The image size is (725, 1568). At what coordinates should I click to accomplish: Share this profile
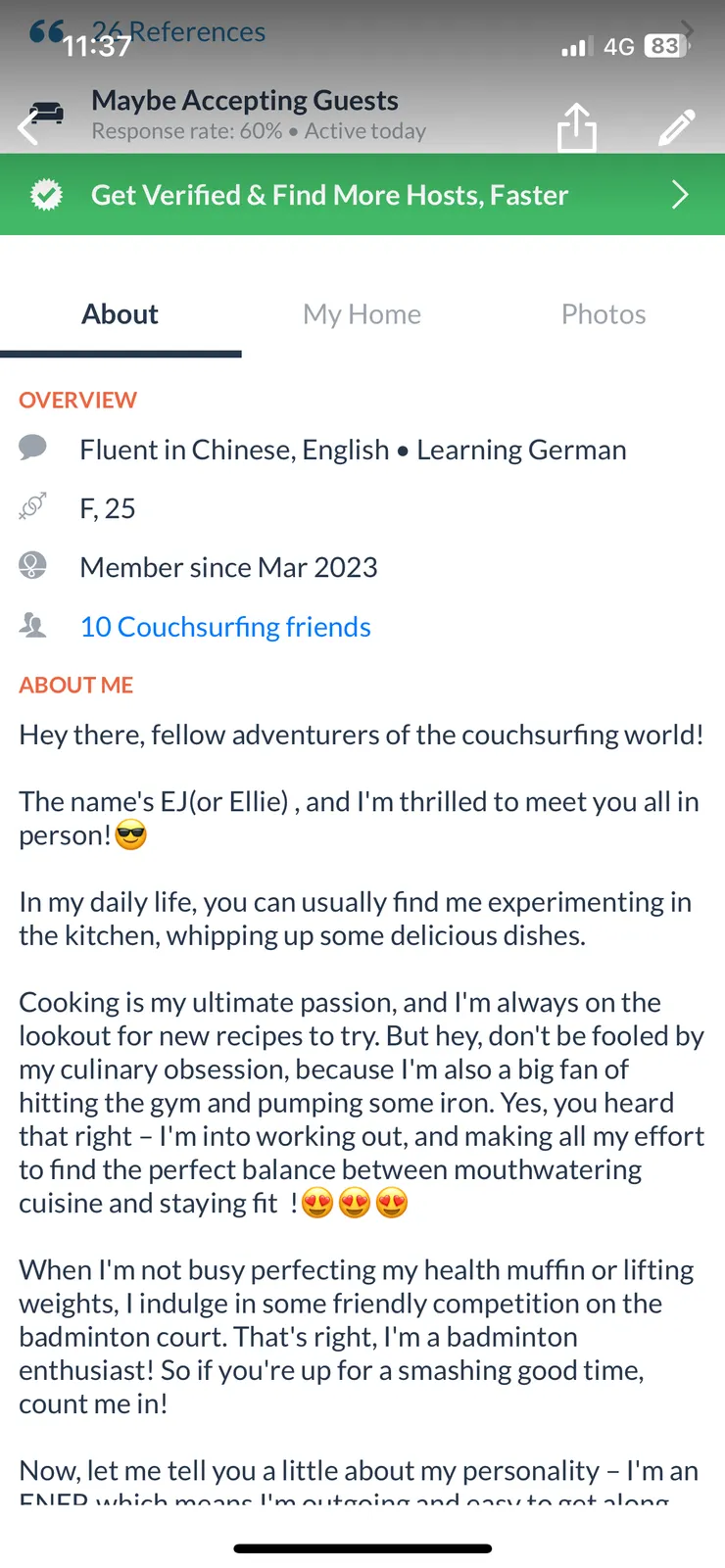coord(576,127)
